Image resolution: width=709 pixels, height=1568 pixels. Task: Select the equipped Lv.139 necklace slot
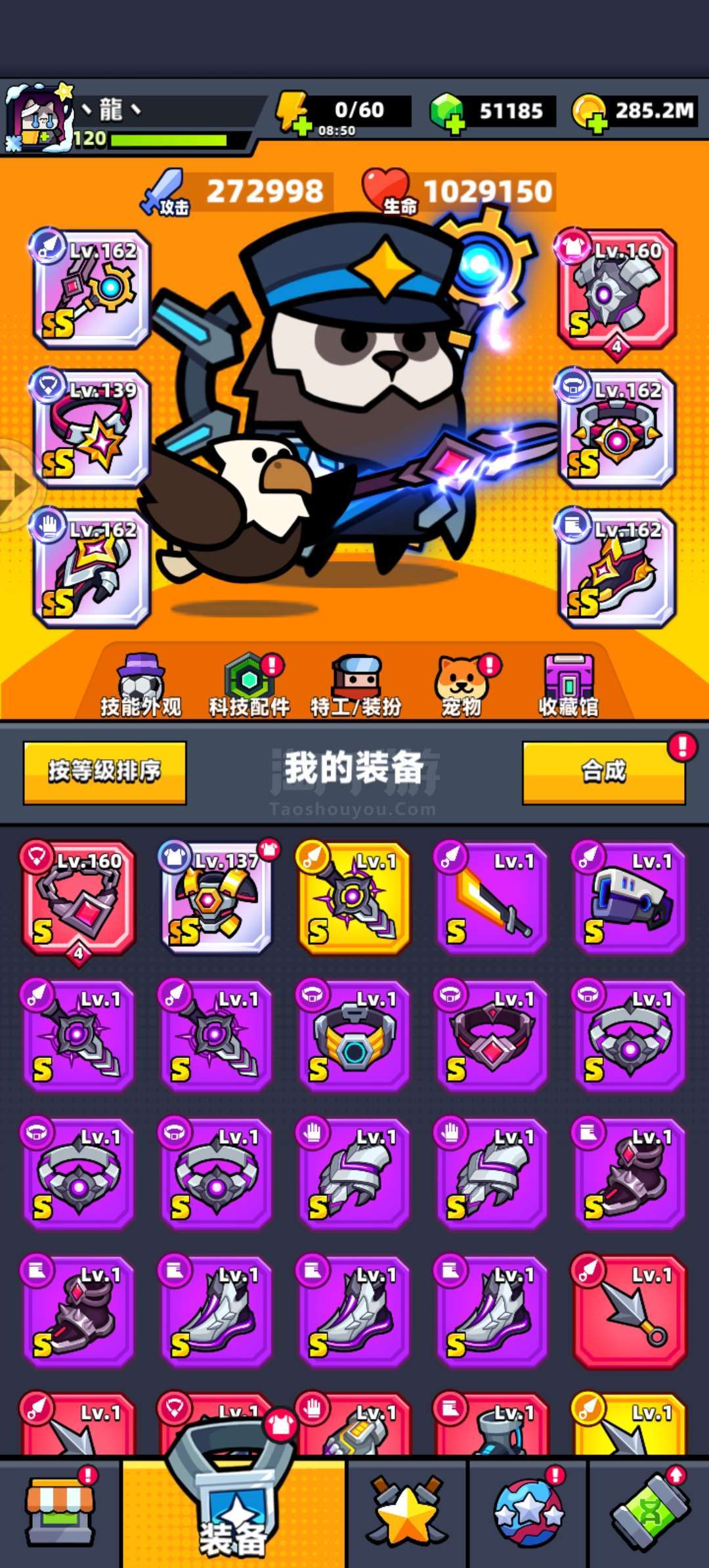(91, 428)
